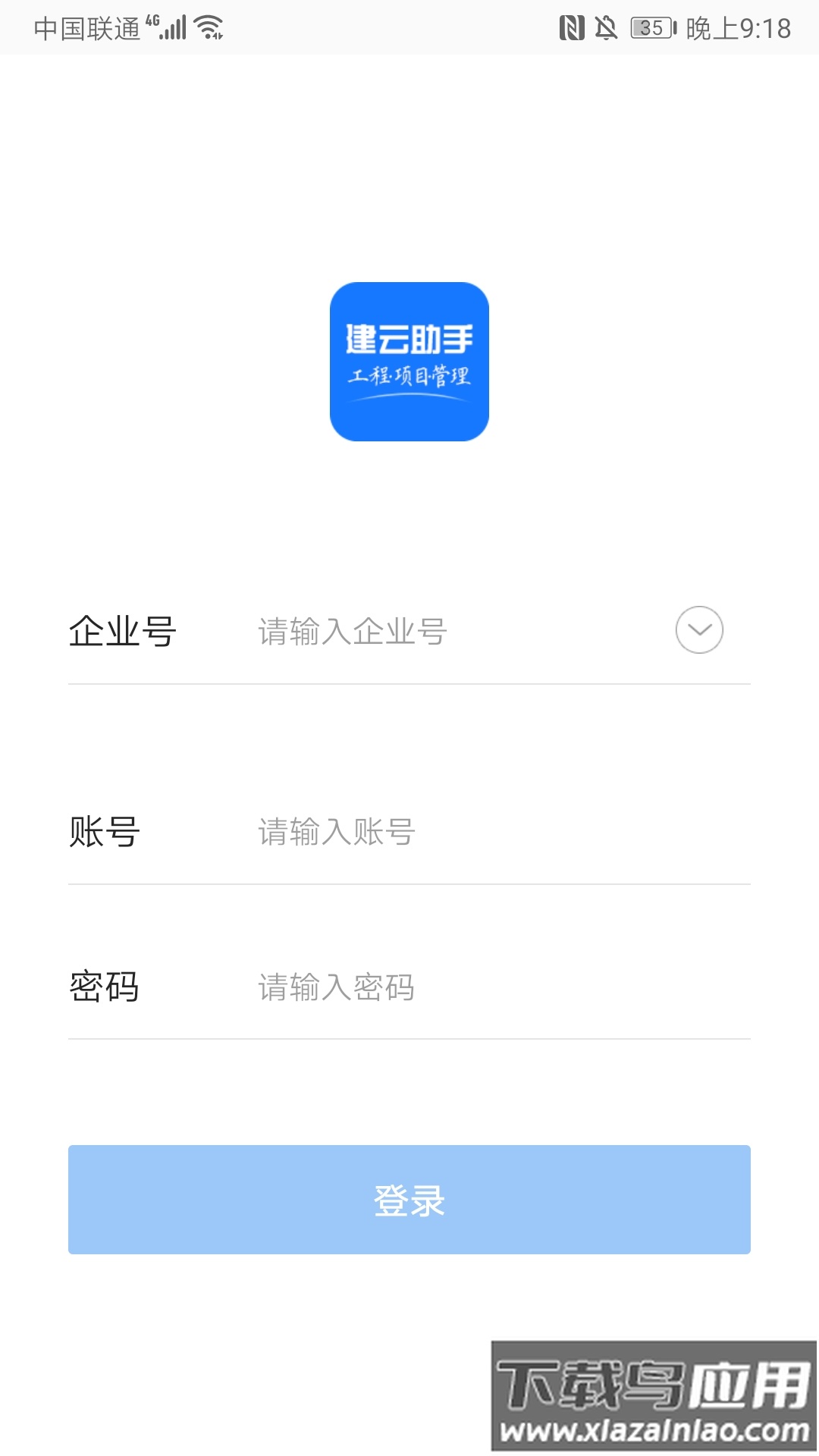Select the 企业号 field label

coord(121,630)
